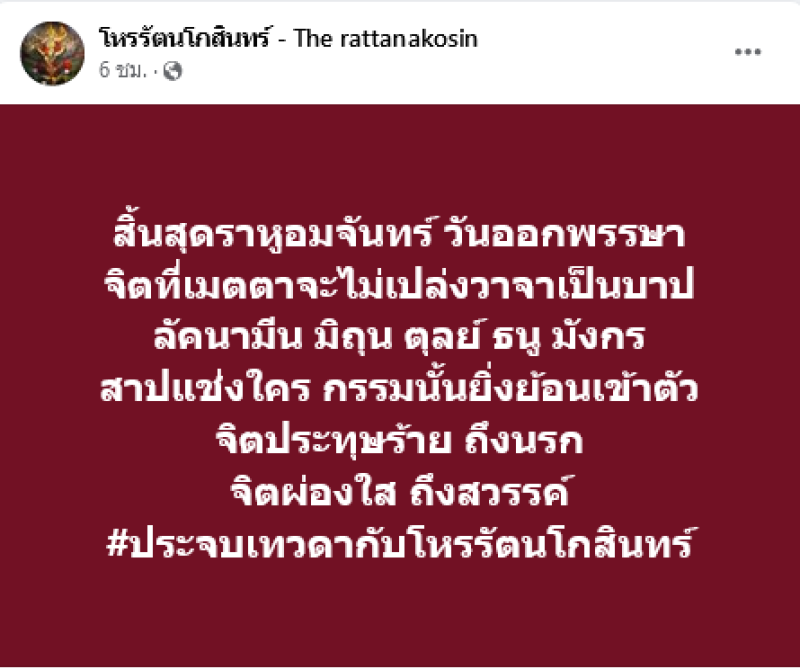The height and width of the screenshot is (669, 800).
Task: Open the post's 6 ชม. timestamp
Action: (121, 71)
